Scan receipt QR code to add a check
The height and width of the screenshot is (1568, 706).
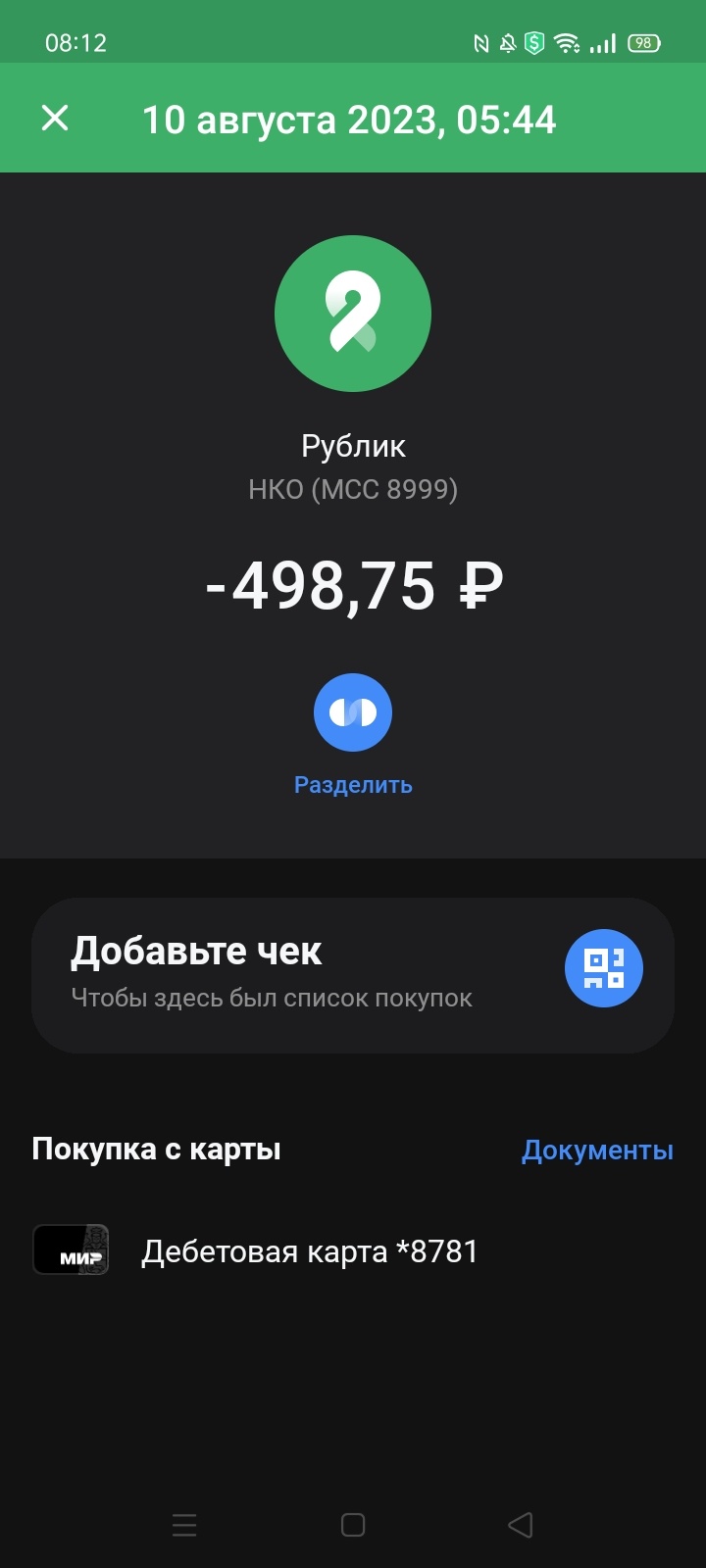pyautogui.click(x=603, y=968)
